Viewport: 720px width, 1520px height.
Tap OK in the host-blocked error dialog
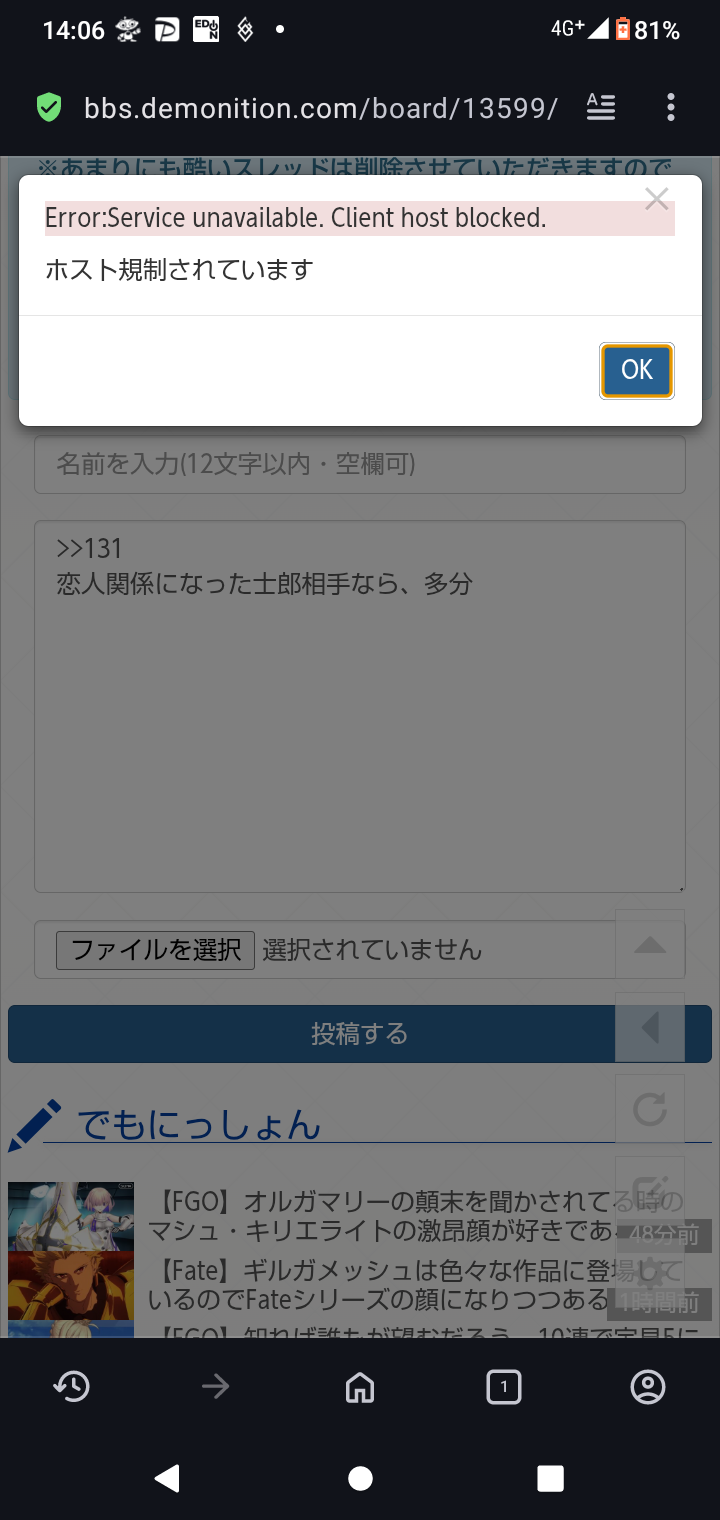coord(637,371)
